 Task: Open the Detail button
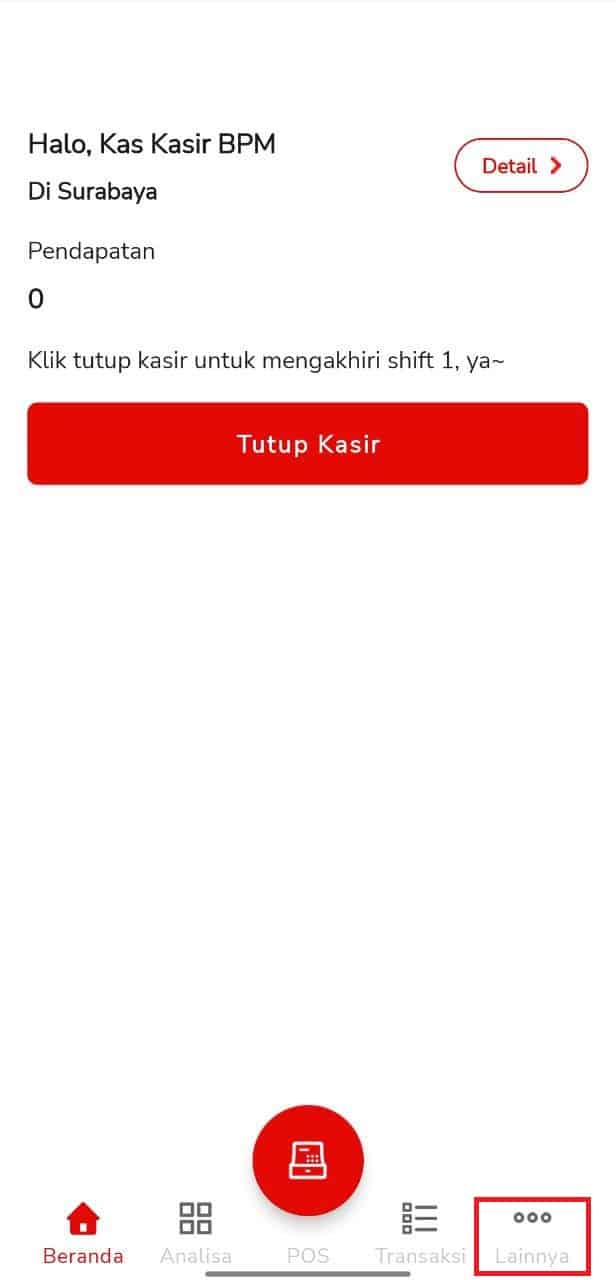point(521,166)
